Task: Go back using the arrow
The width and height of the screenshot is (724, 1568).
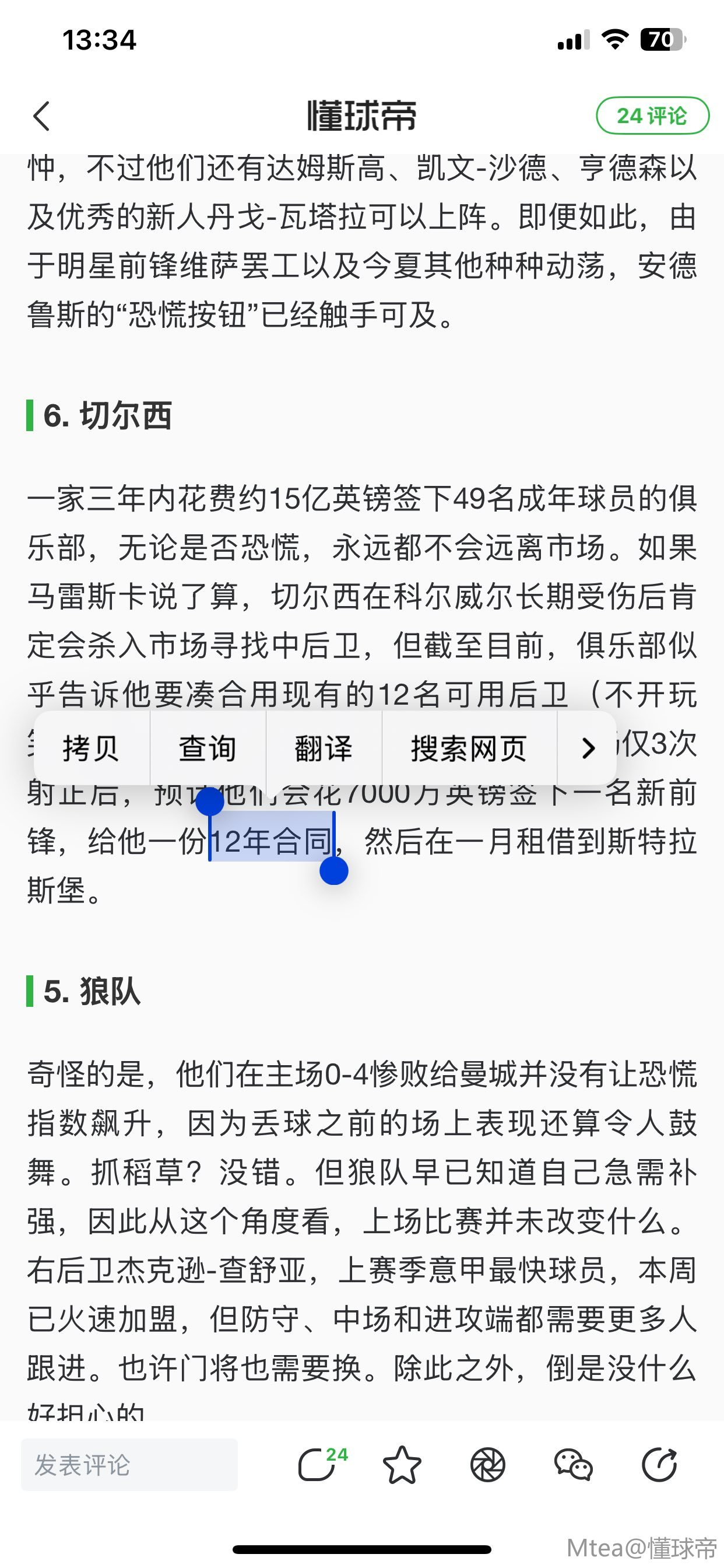Action: pos(41,116)
